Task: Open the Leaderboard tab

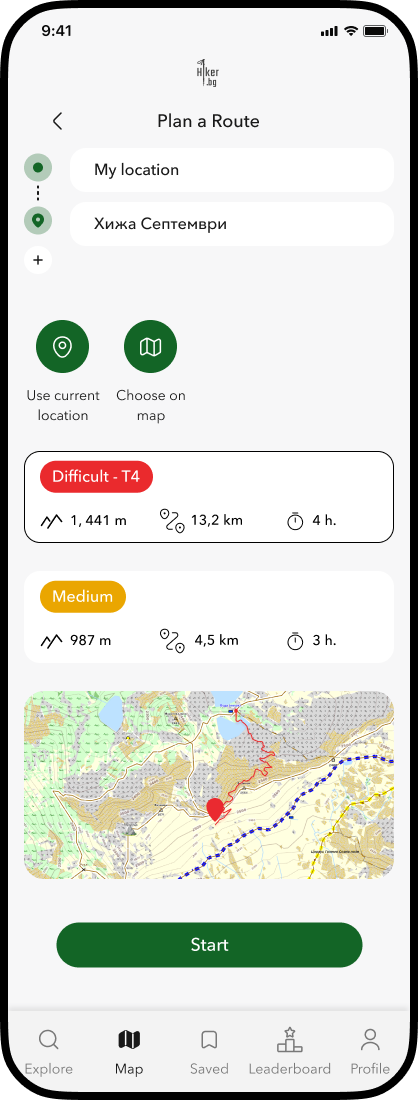Action: click(290, 1052)
